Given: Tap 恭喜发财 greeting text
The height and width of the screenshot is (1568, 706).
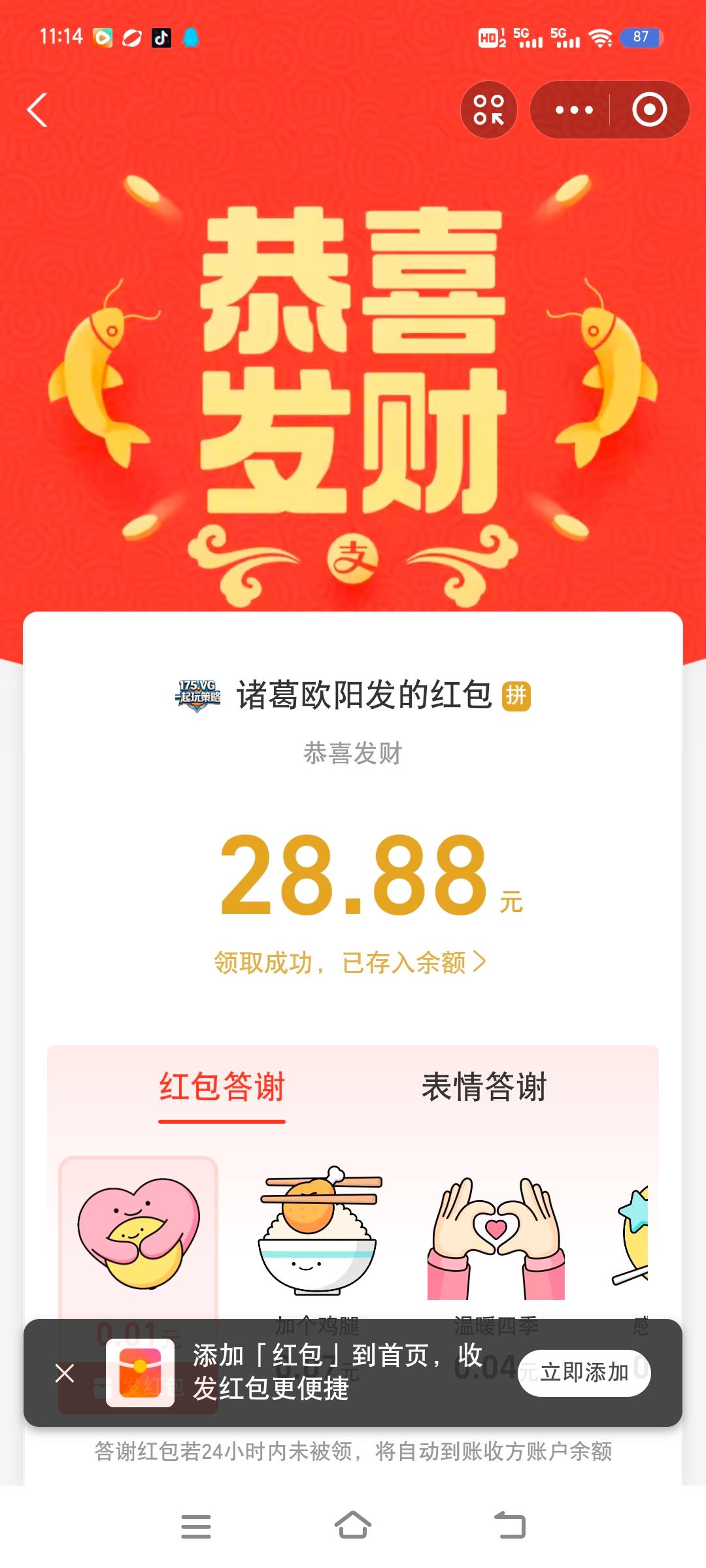Looking at the screenshot, I should pos(353,753).
